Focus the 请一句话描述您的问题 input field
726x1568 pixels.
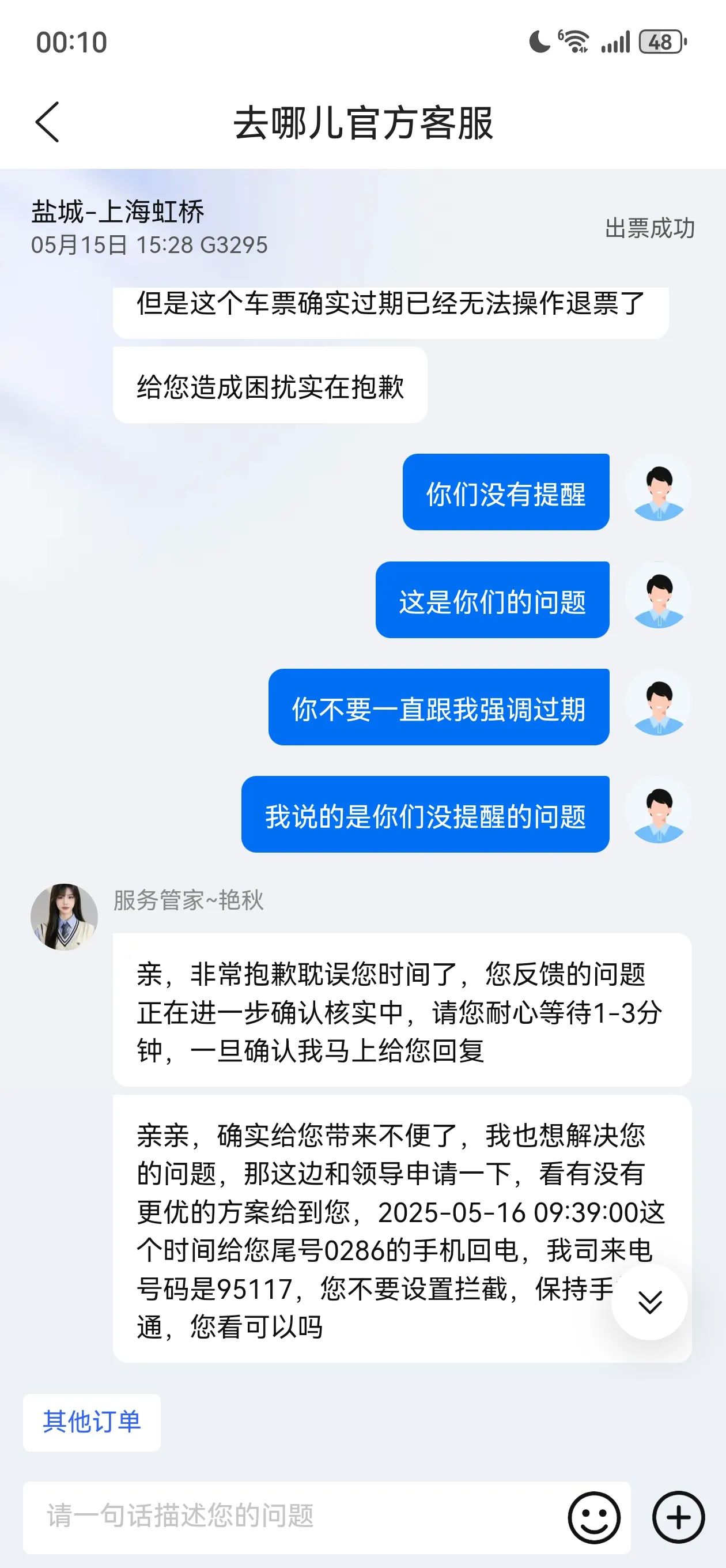click(x=292, y=1516)
